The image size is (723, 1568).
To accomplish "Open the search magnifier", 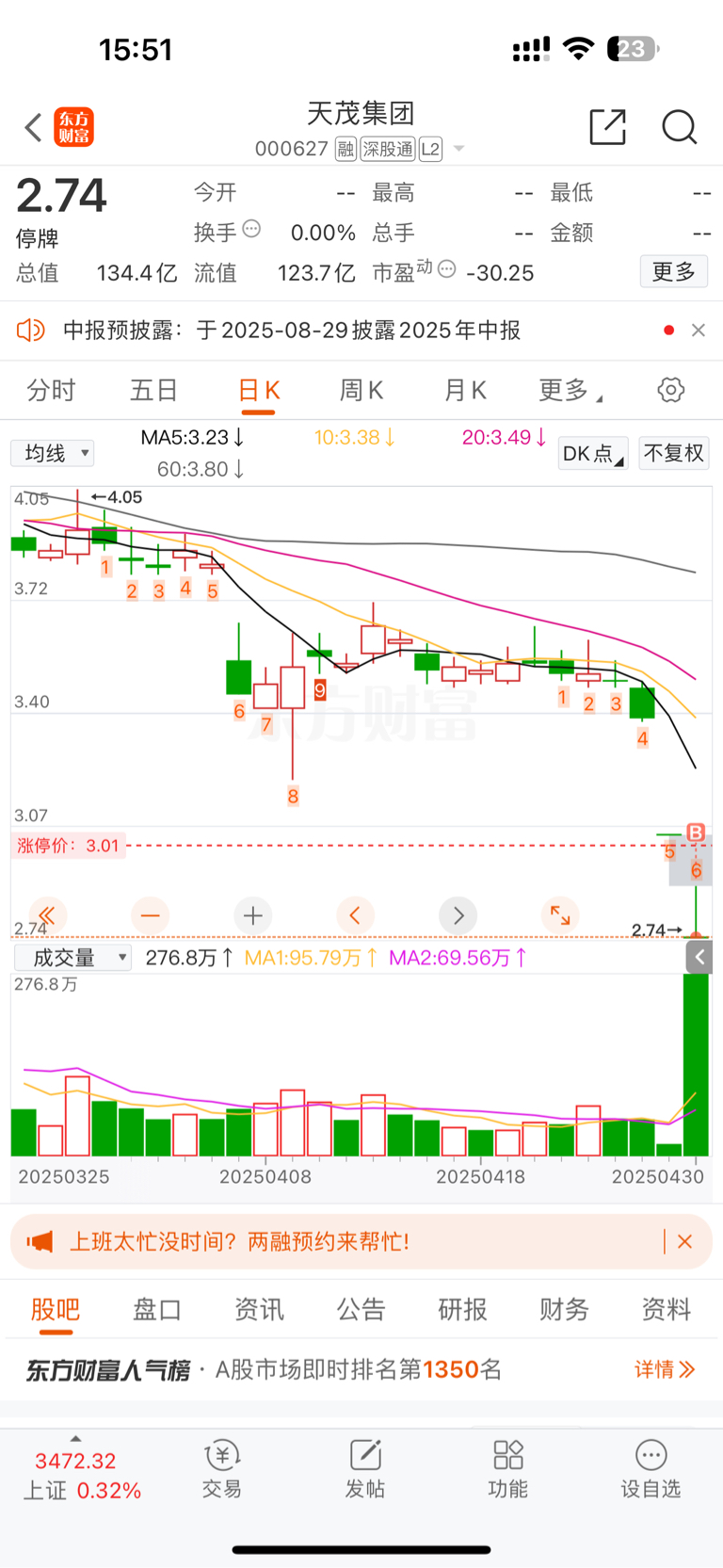I will click(x=679, y=126).
